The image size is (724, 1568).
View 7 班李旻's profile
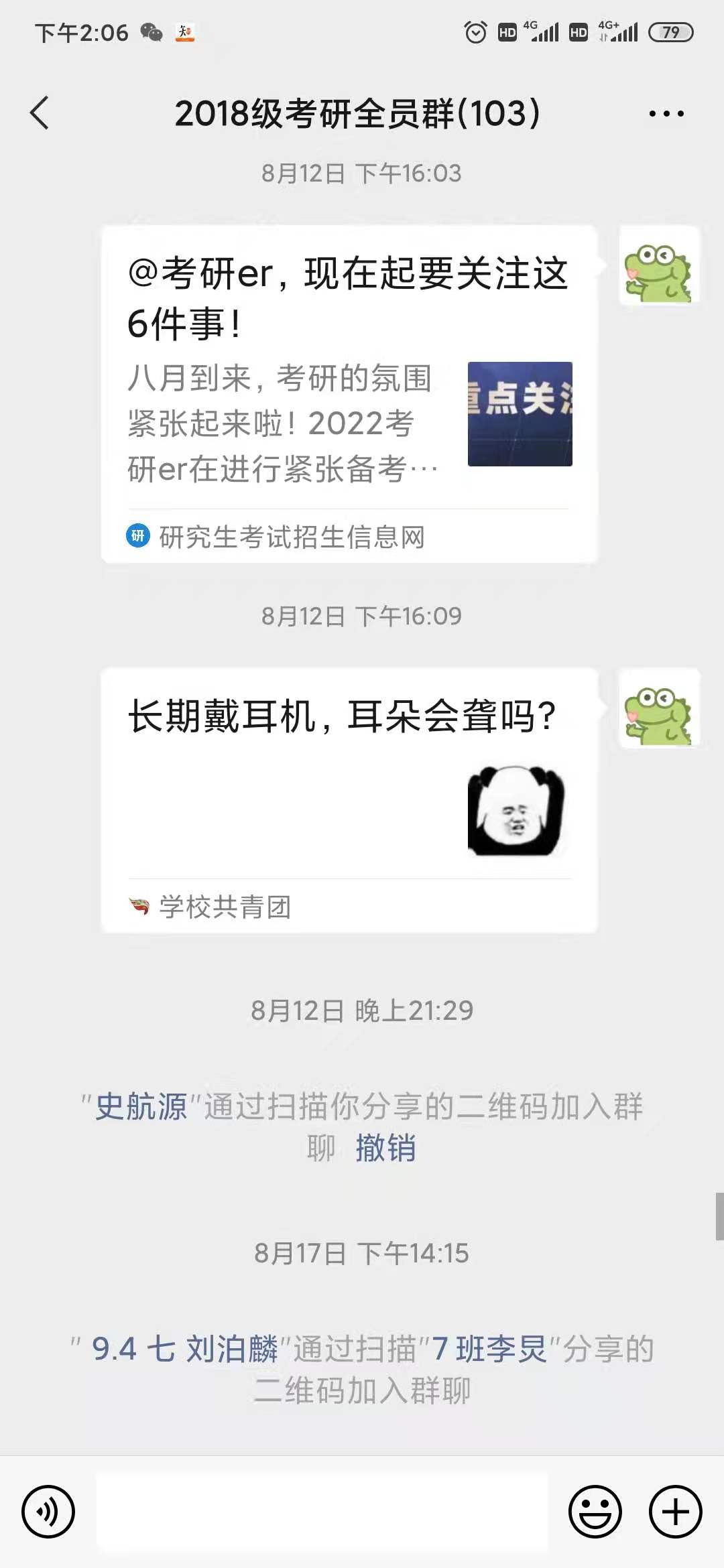(x=489, y=1349)
